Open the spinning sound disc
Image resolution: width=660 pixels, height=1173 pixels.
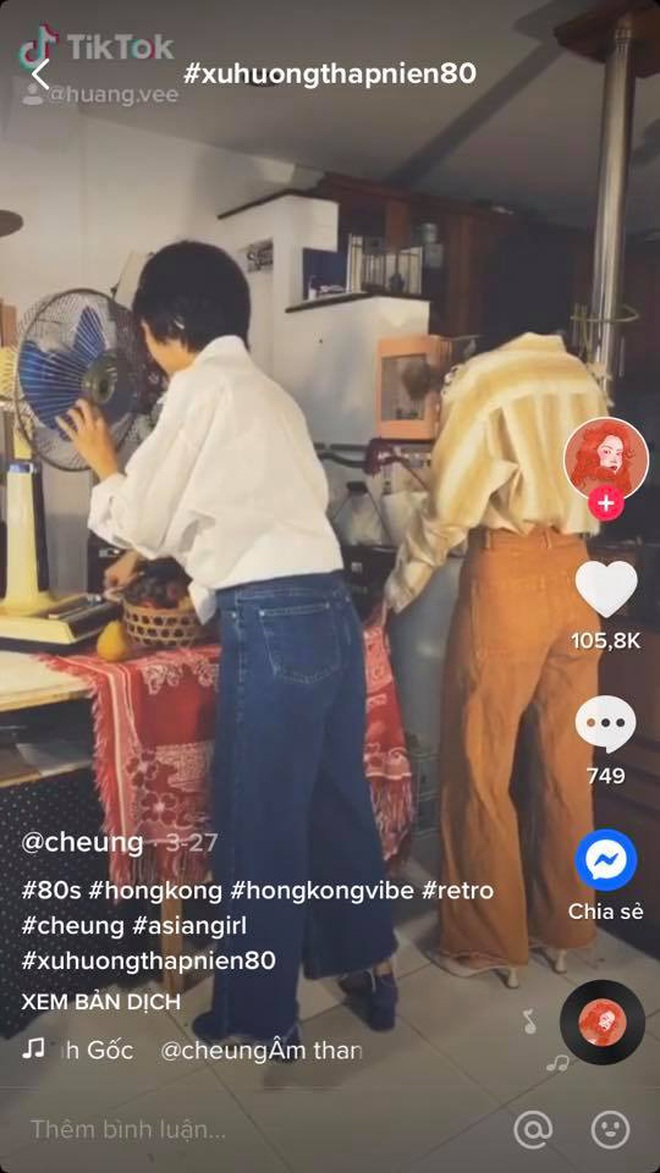(602, 1022)
